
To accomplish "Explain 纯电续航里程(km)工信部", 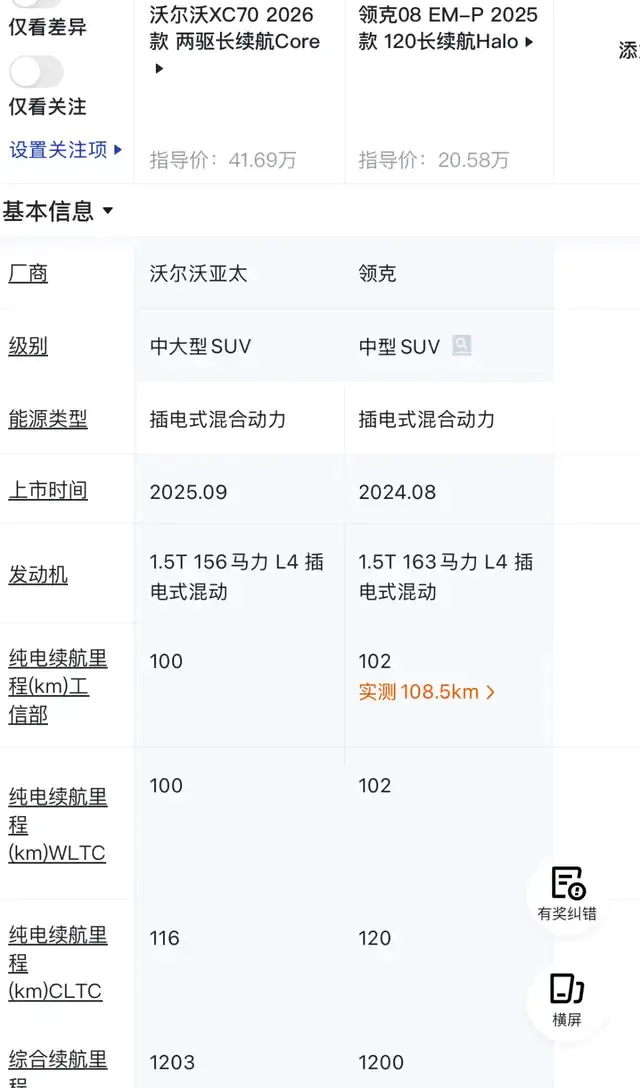I will (x=58, y=686).
